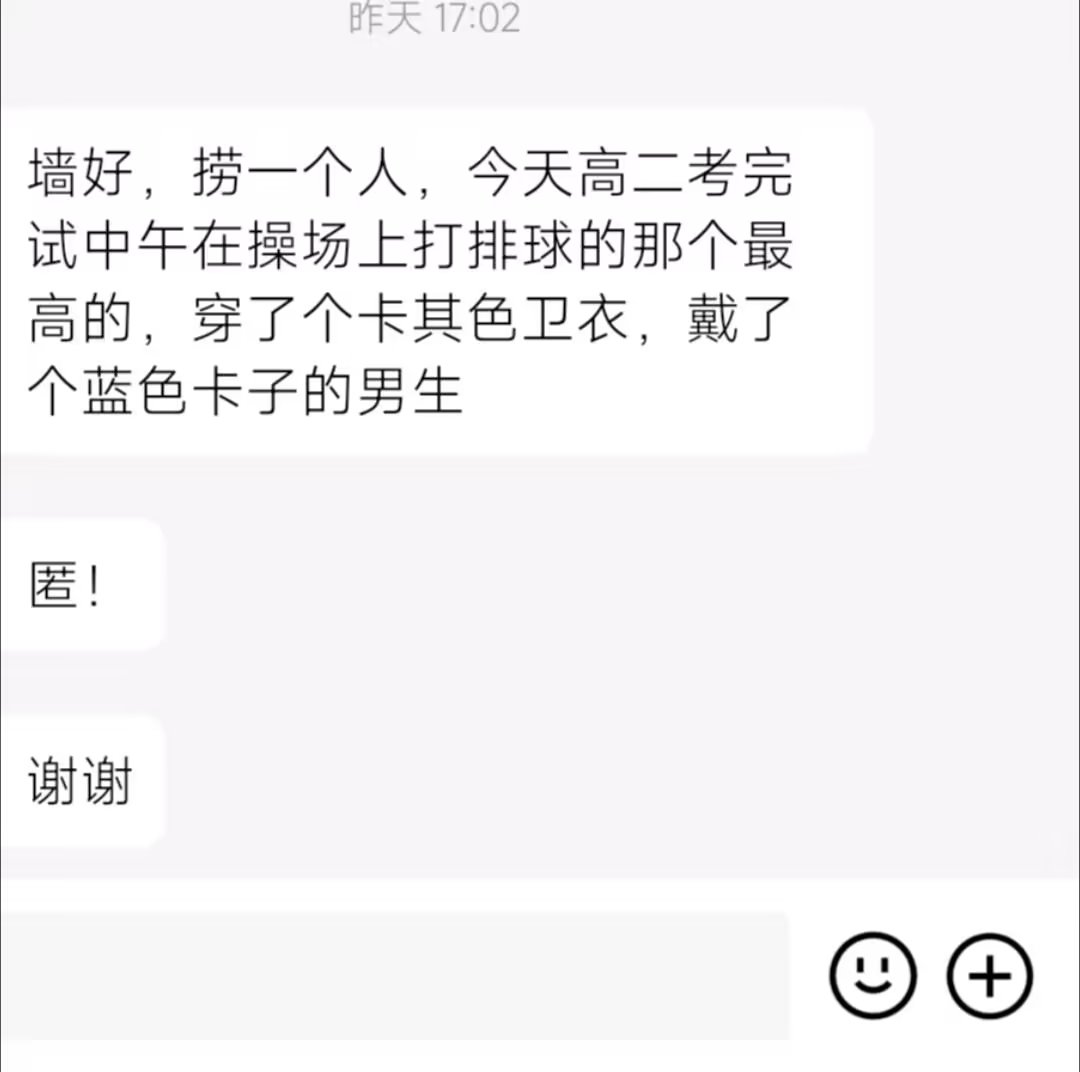Open the emoji picker
Screen dimensions: 1080x1072
(x=872, y=975)
